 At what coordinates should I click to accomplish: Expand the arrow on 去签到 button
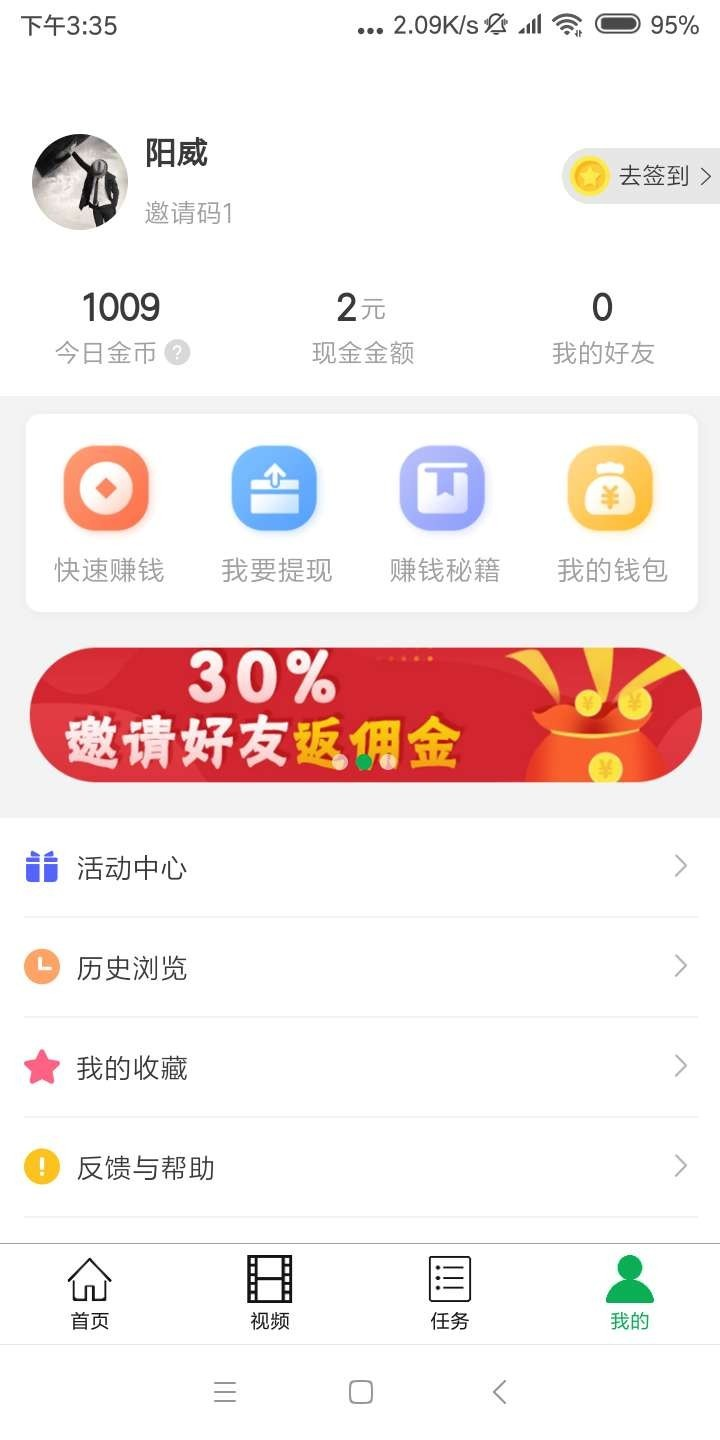coord(707,176)
